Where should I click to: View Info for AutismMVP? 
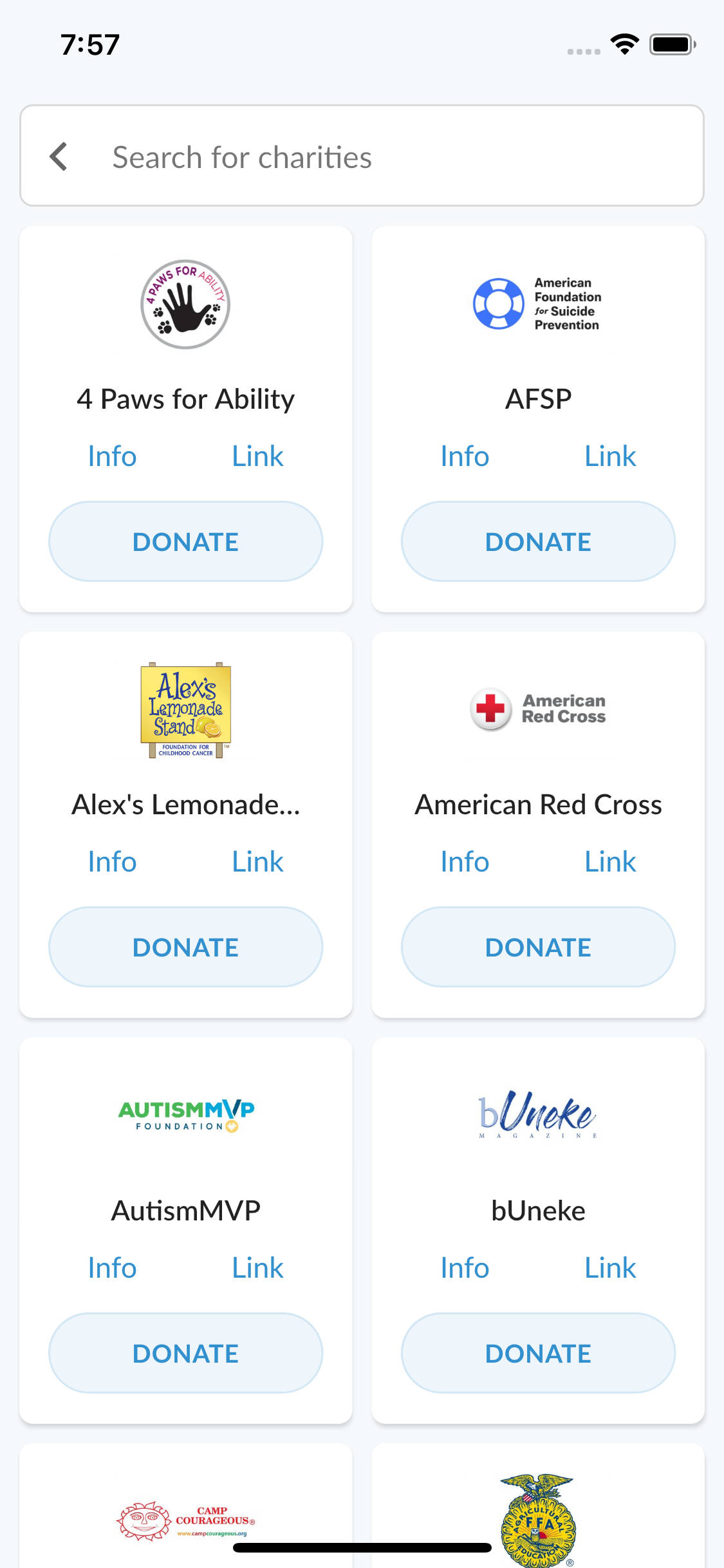112,1267
